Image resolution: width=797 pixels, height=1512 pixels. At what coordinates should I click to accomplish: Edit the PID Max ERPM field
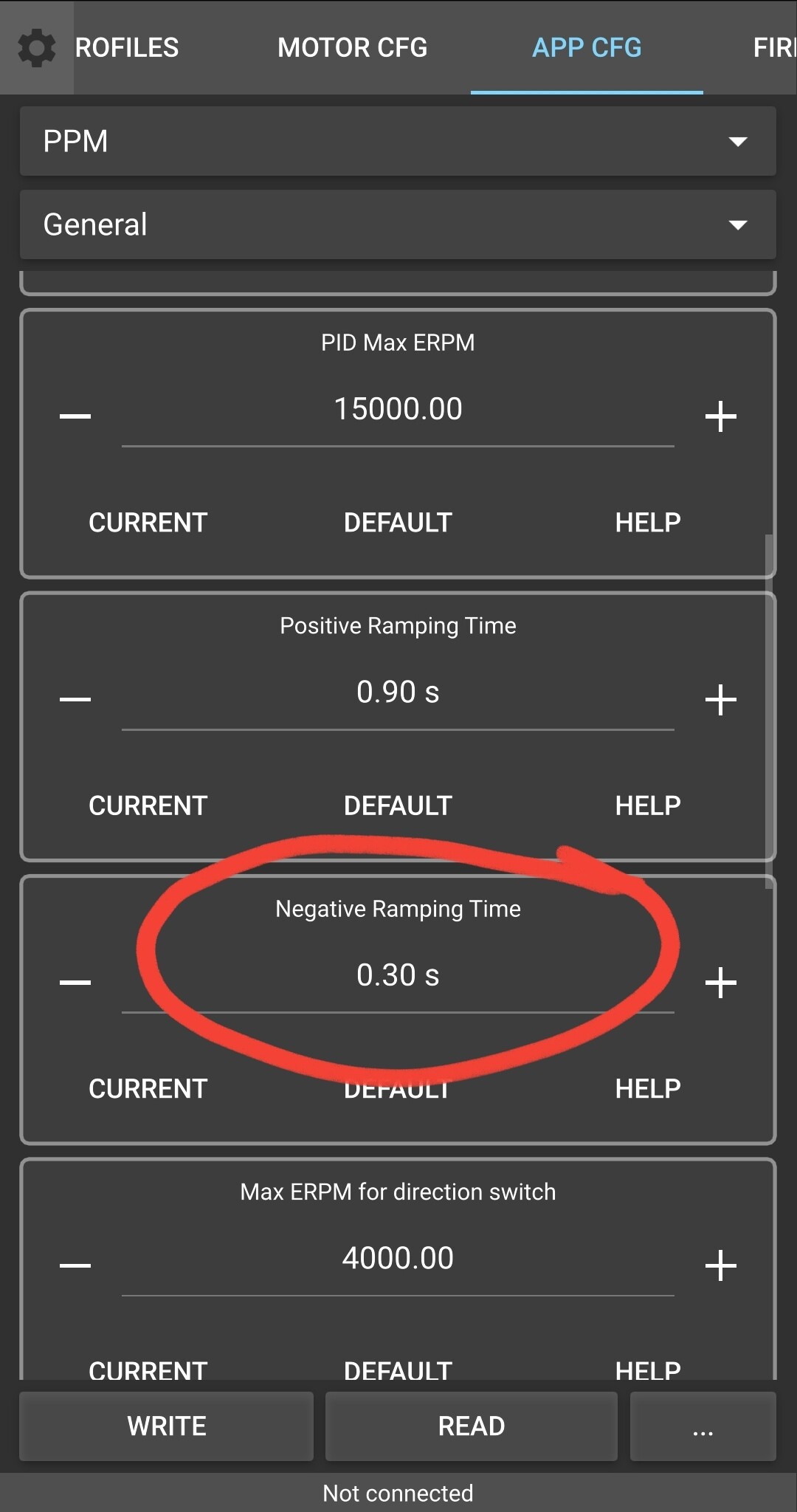(x=398, y=410)
